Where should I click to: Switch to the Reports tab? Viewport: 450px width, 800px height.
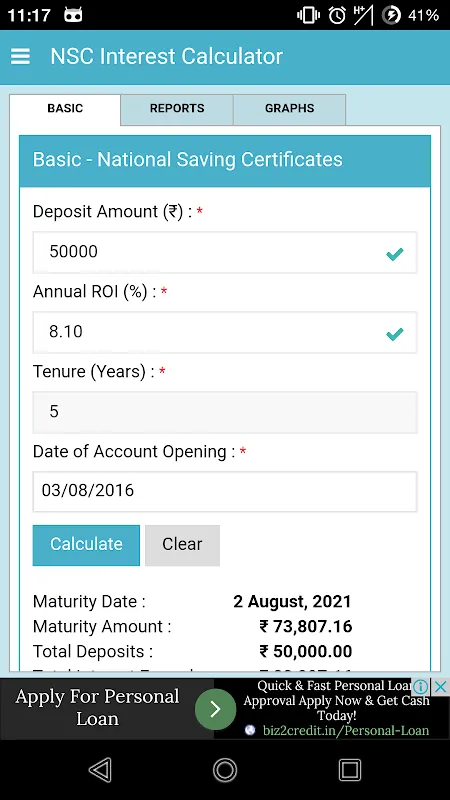click(x=177, y=109)
